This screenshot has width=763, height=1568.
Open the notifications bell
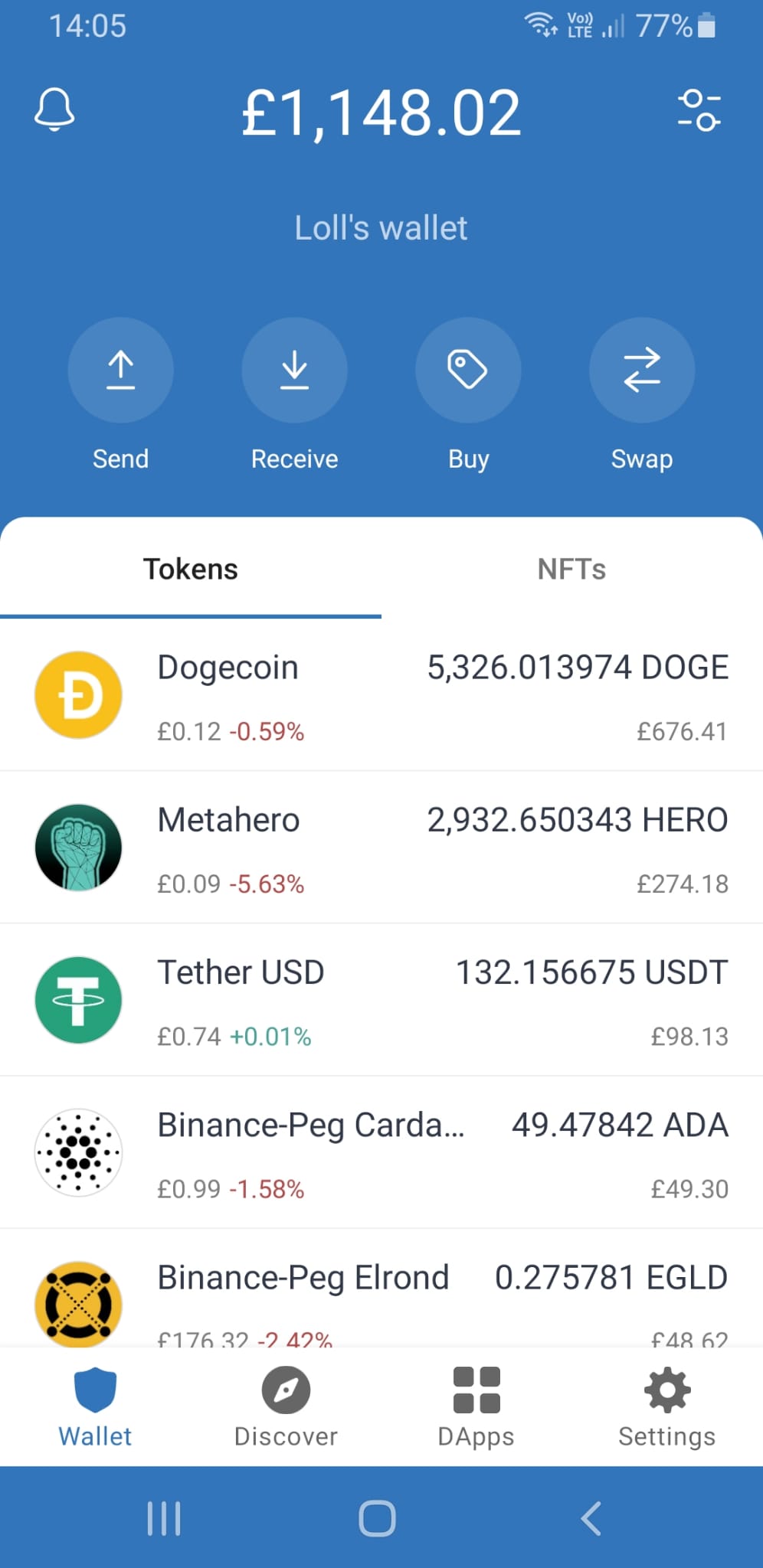tap(54, 109)
